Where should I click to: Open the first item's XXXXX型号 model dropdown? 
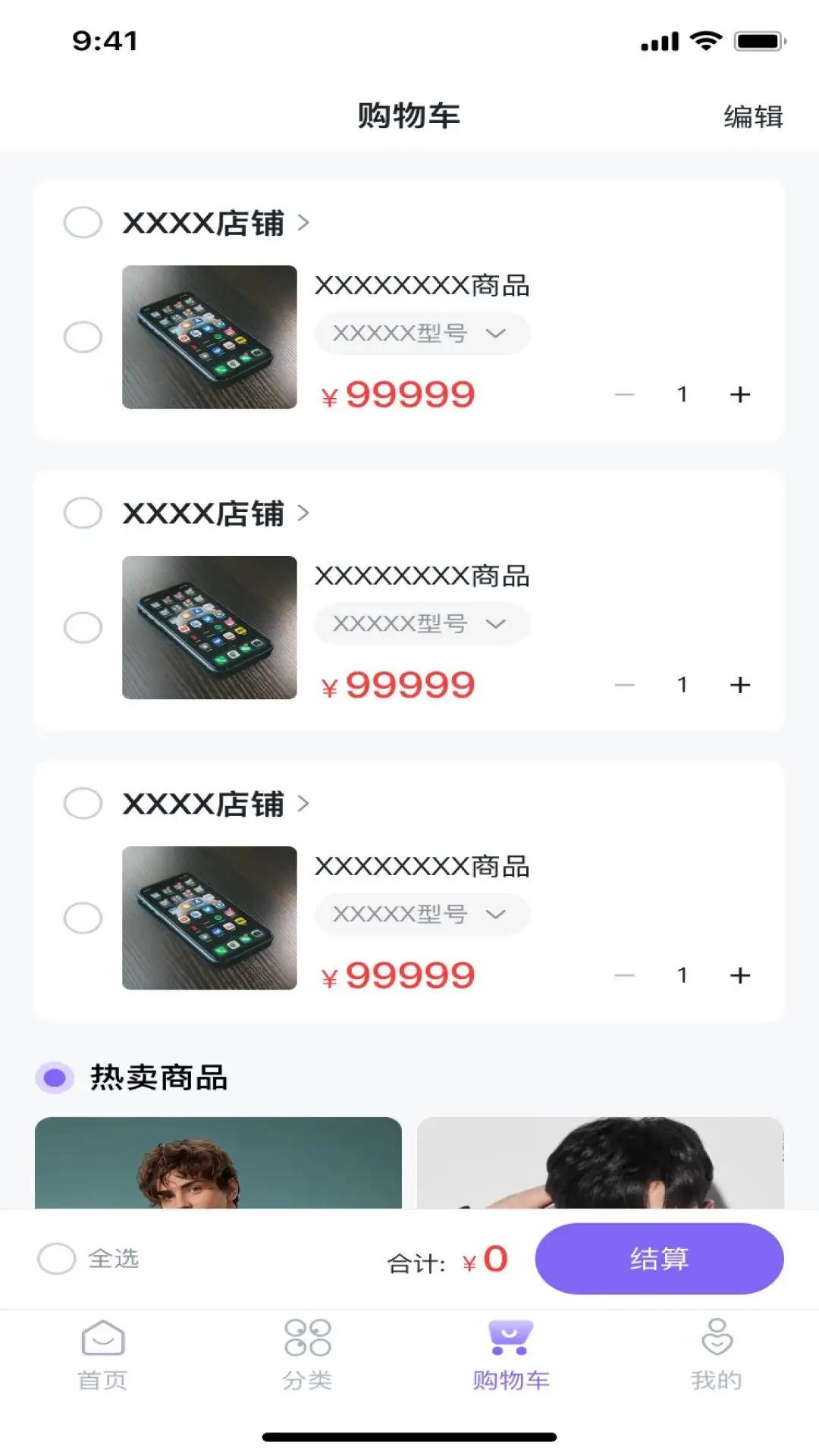422,334
